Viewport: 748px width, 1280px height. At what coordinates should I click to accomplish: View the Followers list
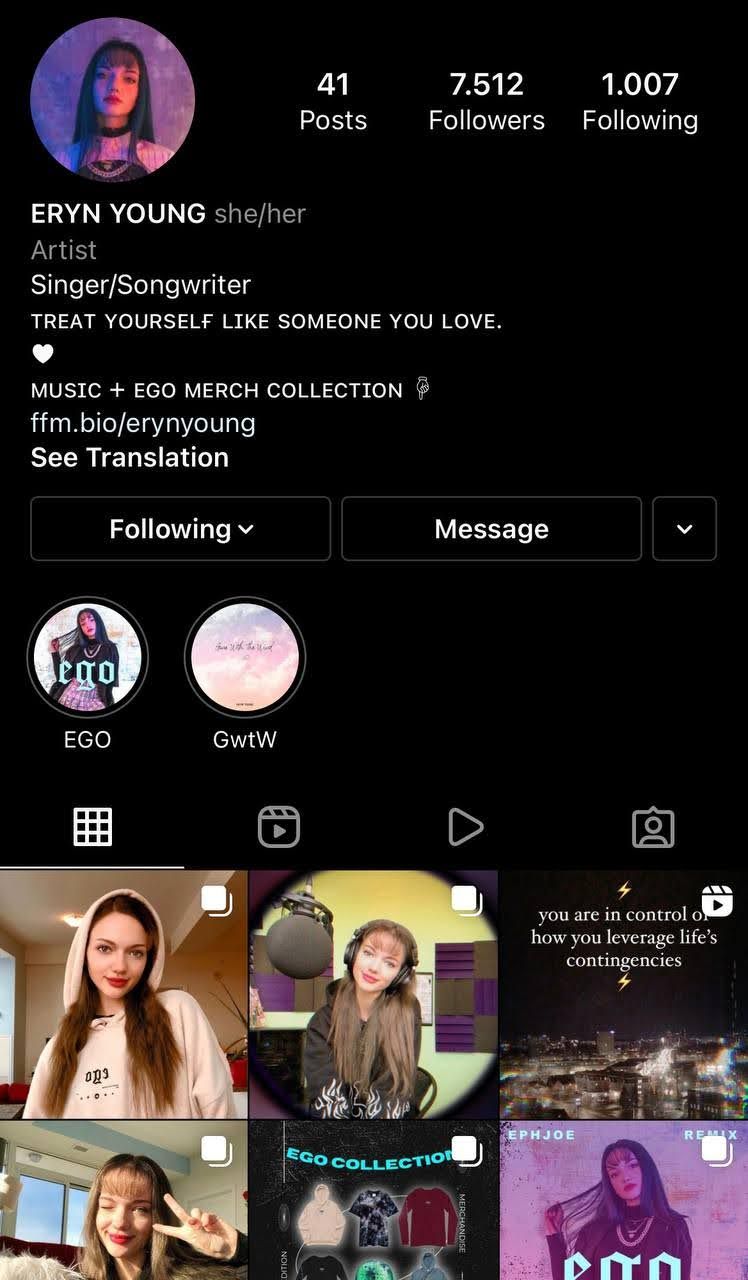click(487, 102)
